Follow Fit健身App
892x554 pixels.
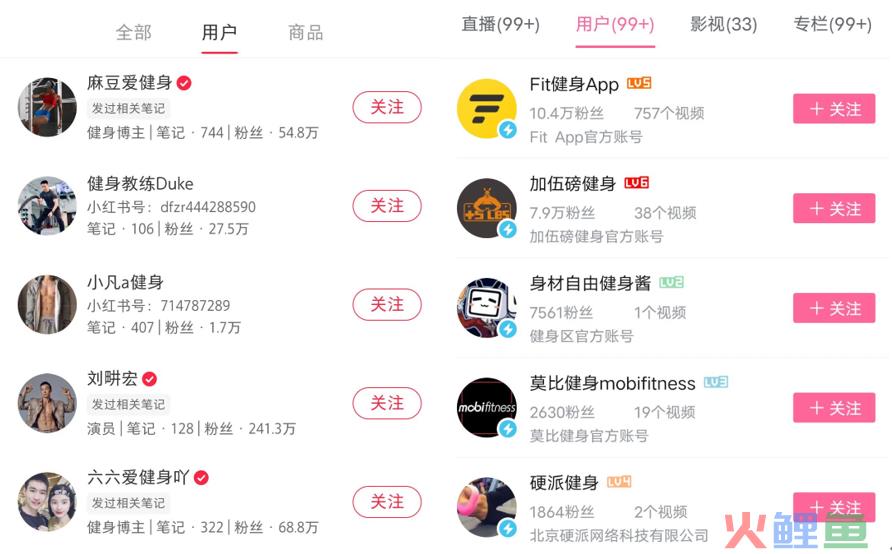pyautogui.click(x=834, y=109)
